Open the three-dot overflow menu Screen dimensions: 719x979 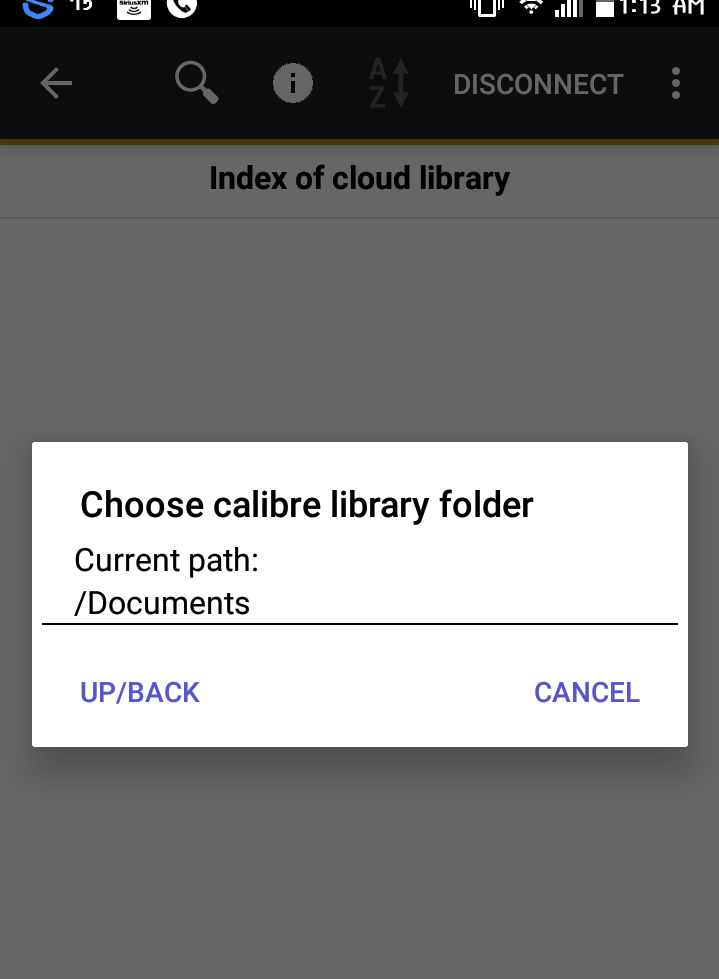click(676, 84)
